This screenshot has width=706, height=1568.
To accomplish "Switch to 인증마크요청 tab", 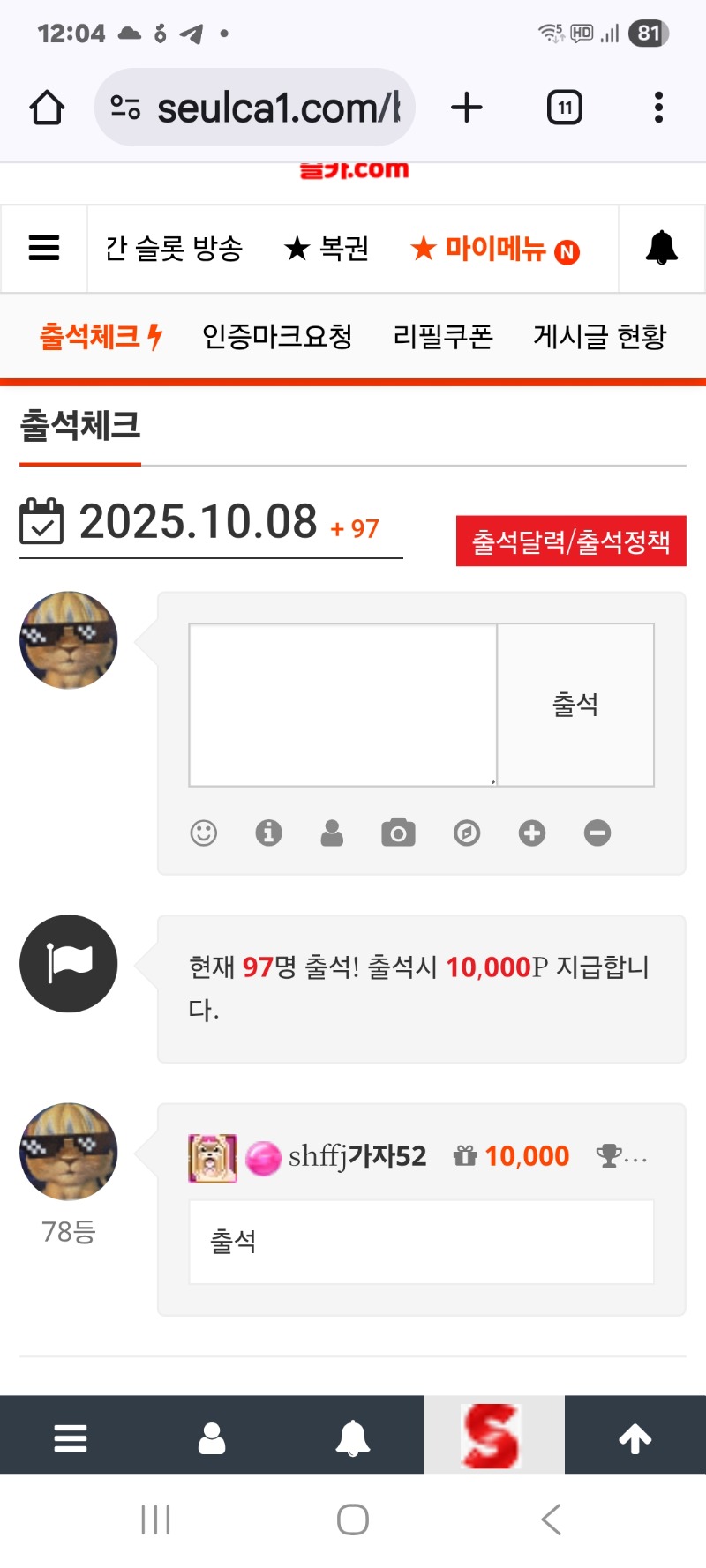I will point(277,336).
